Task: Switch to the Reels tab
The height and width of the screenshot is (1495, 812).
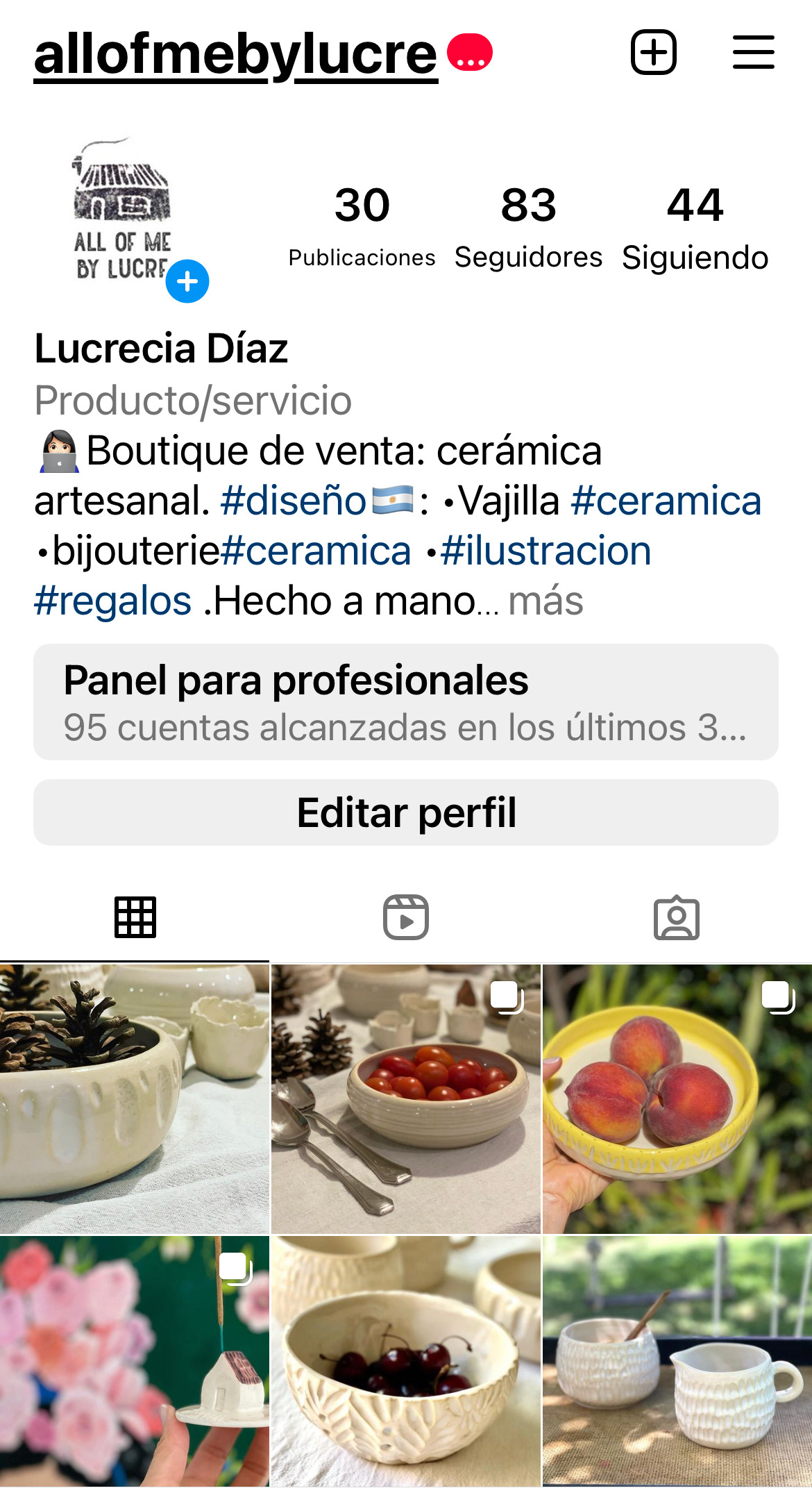Action: [406, 917]
